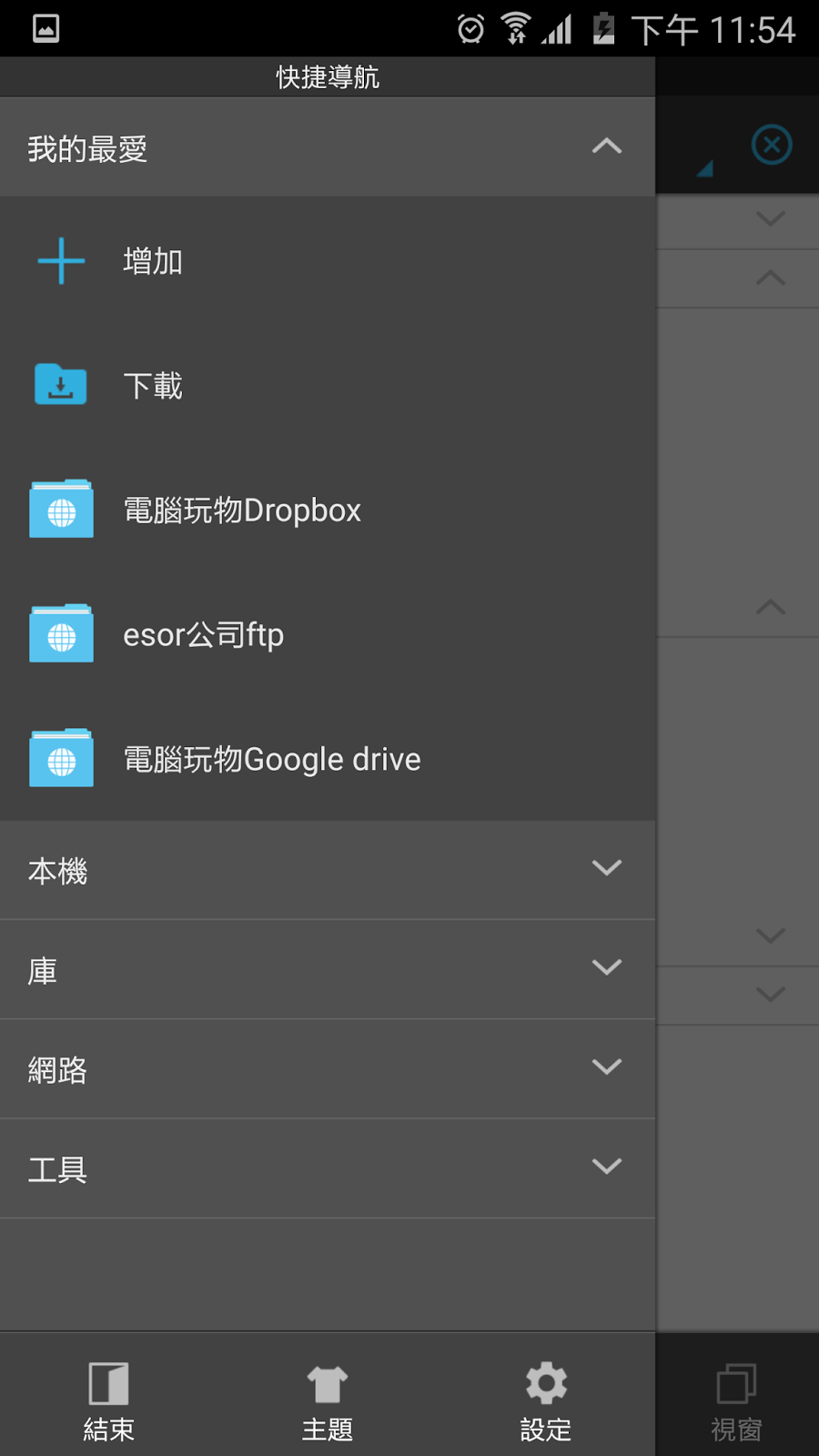
Task: Open 電腦玩物Dropbox folder
Action: pos(242,511)
